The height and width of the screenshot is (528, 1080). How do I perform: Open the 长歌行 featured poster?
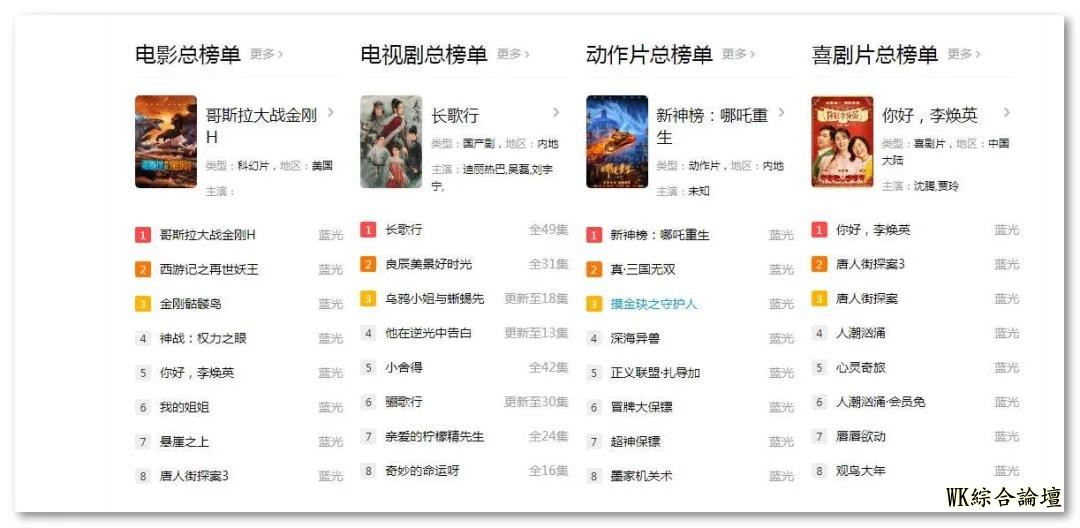(391, 142)
